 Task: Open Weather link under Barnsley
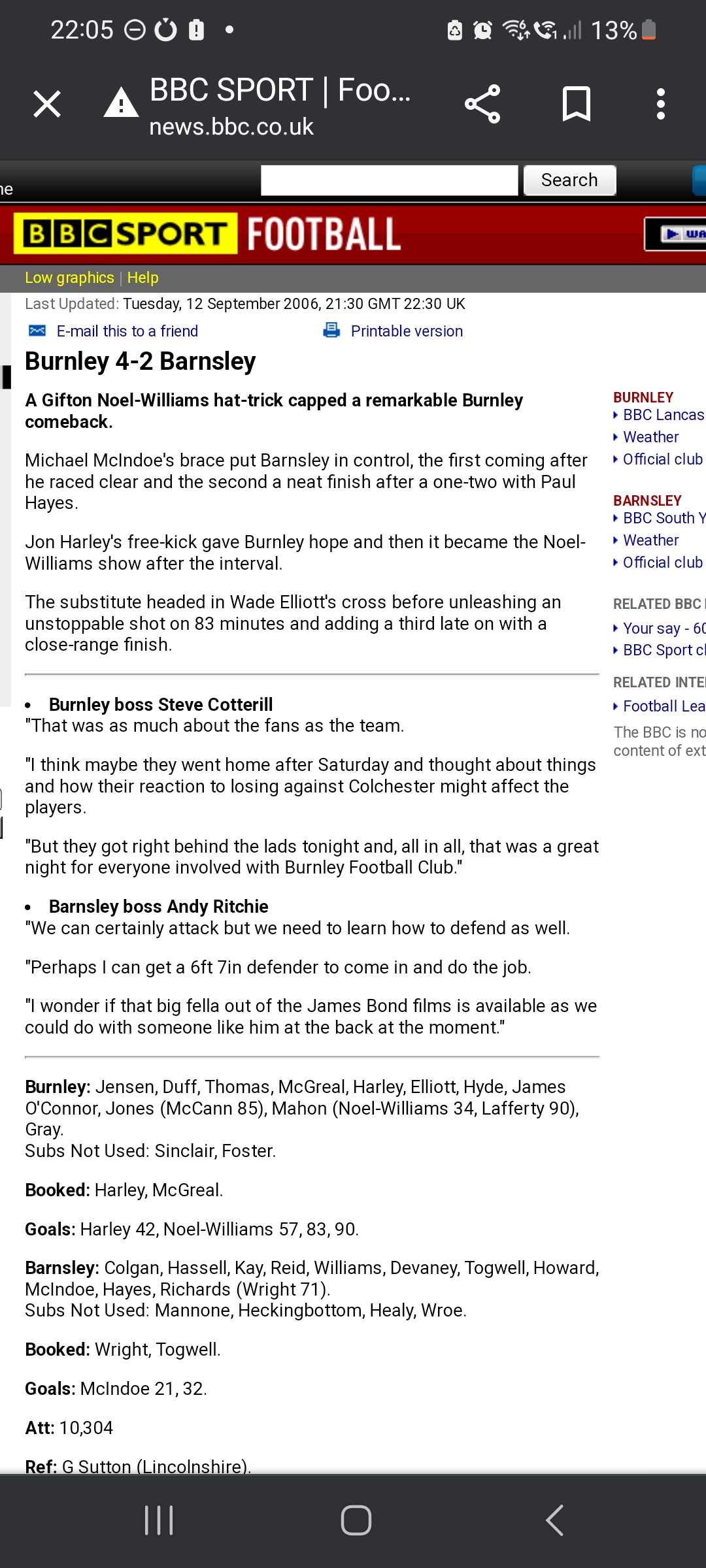[x=651, y=540]
